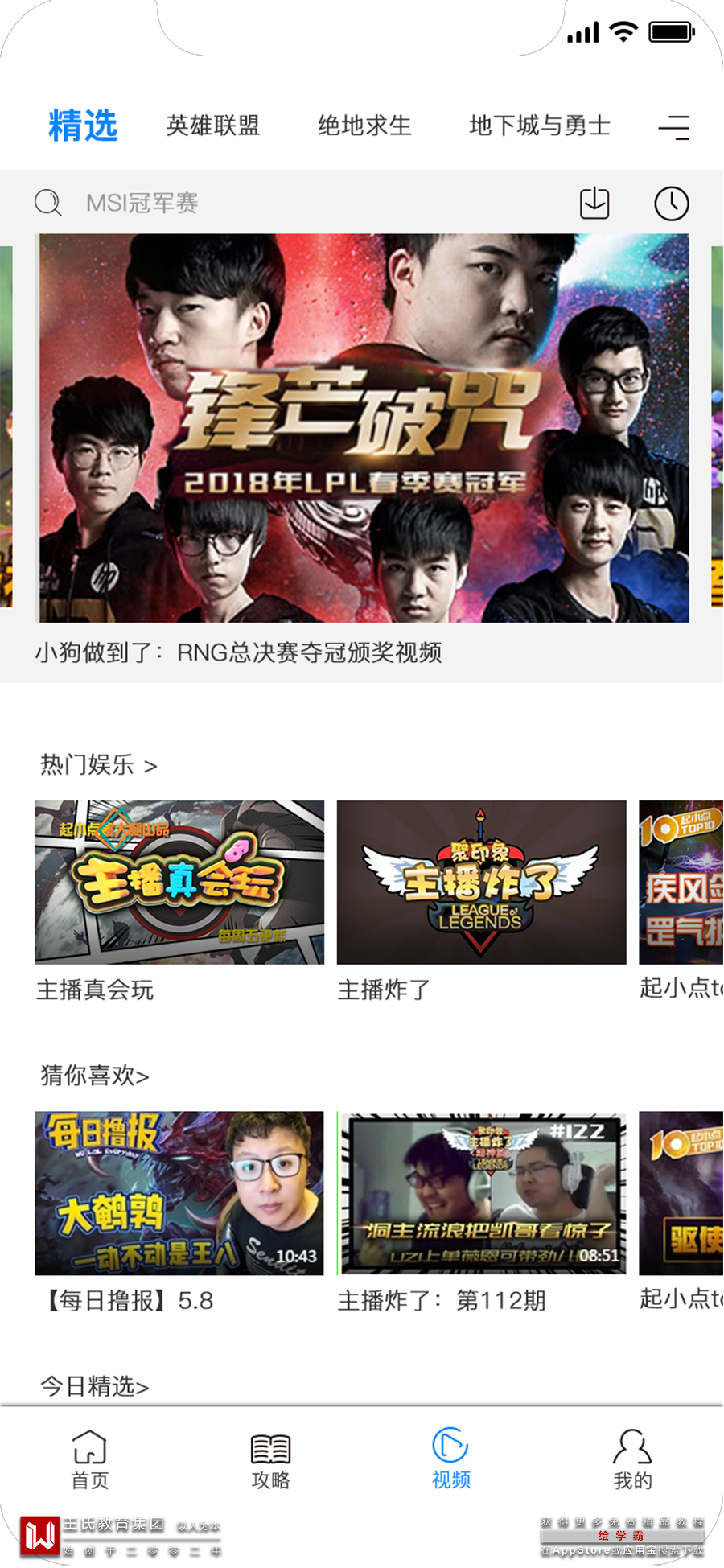Select the 地下城与勇士 tab
The image size is (724, 1568).
tap(540, 126)
